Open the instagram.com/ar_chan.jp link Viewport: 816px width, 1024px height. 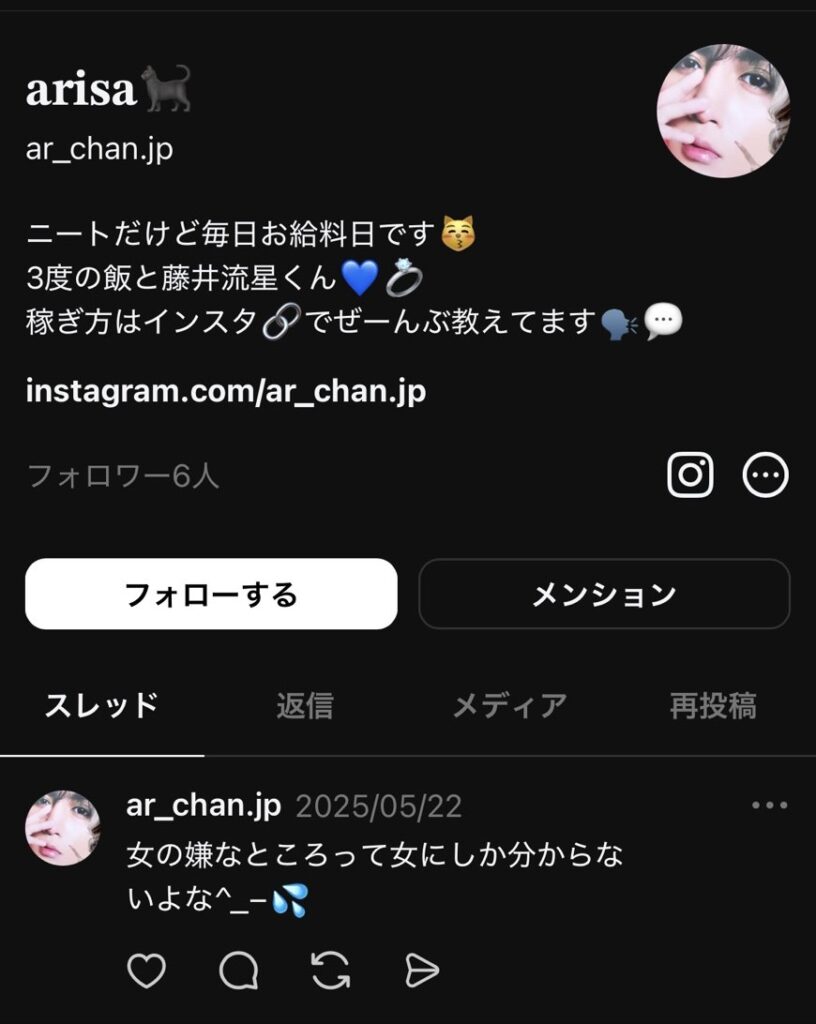click(x=226, y=392)
